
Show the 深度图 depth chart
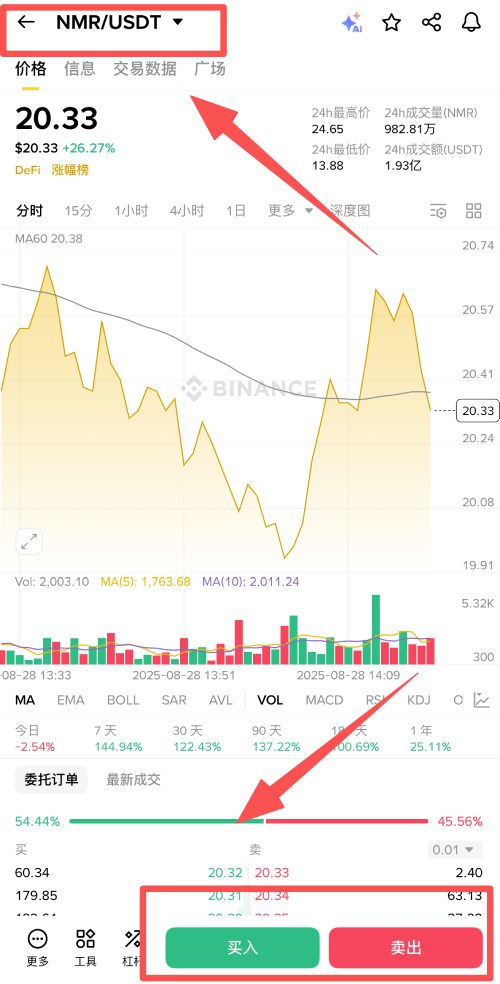tap(350, 211)
